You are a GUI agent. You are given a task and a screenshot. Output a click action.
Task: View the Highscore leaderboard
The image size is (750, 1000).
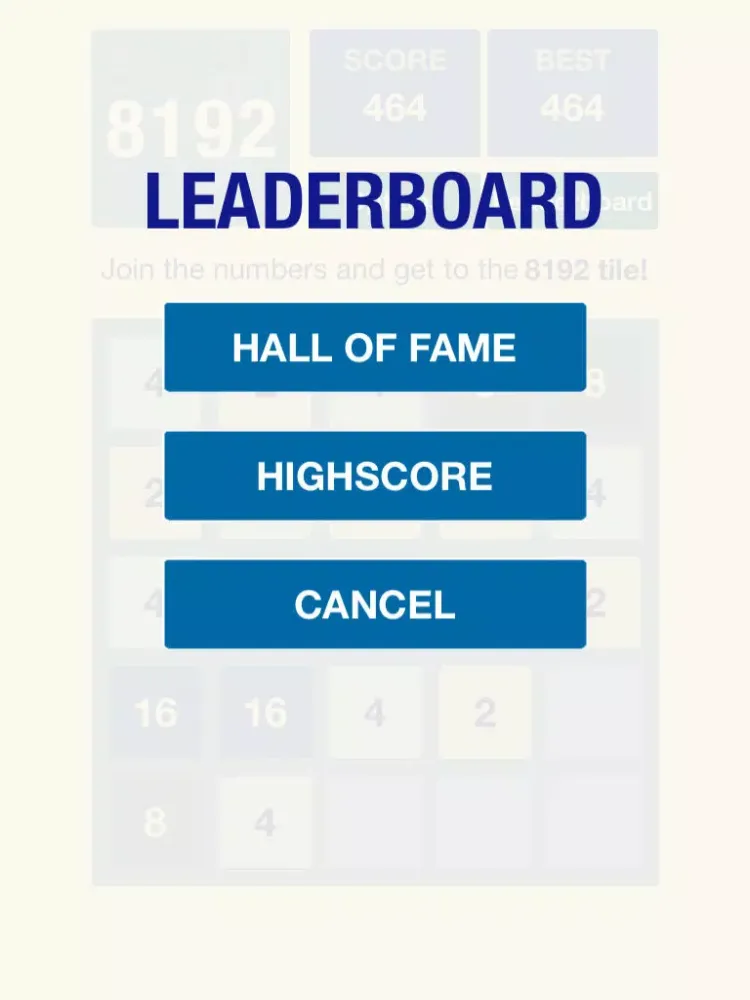[375, 476]
